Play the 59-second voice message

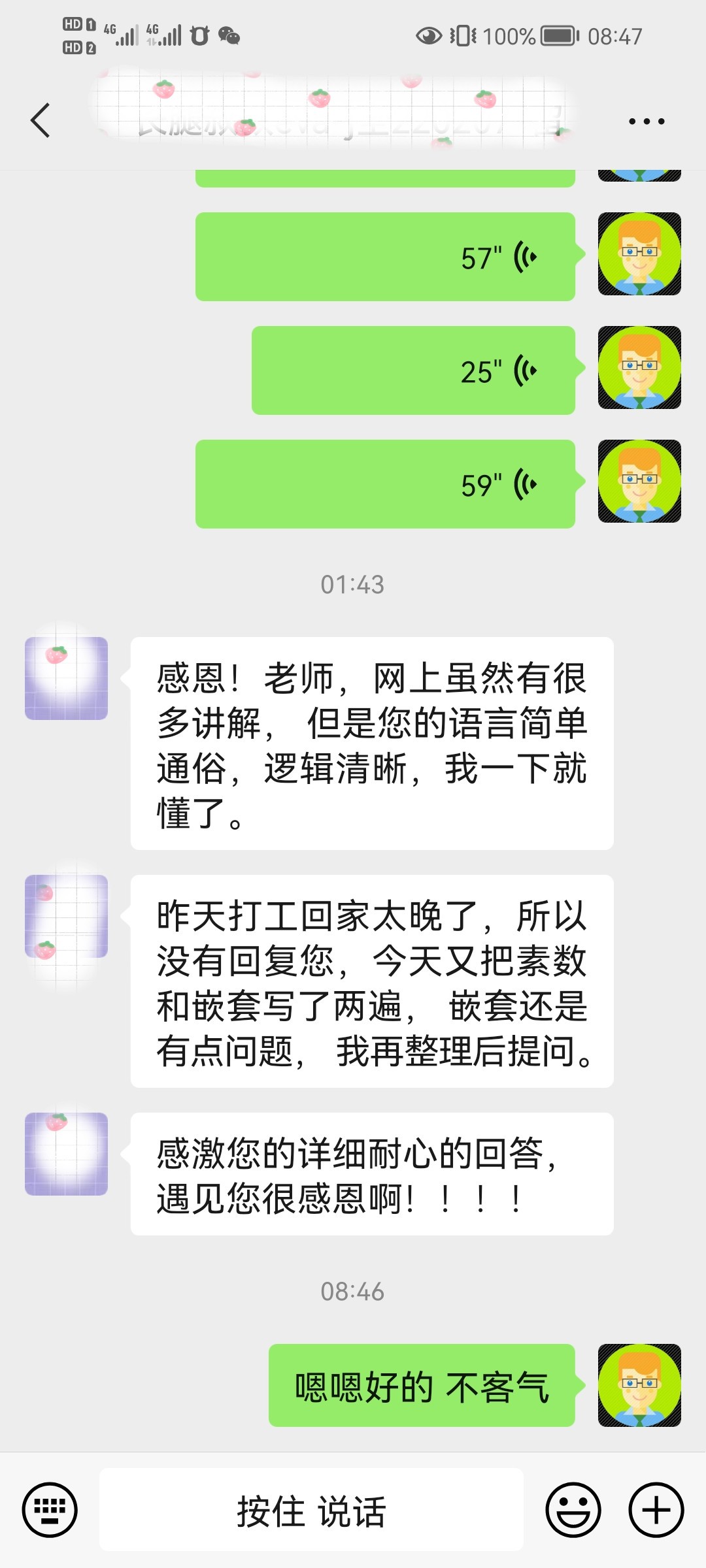point(386,485)
